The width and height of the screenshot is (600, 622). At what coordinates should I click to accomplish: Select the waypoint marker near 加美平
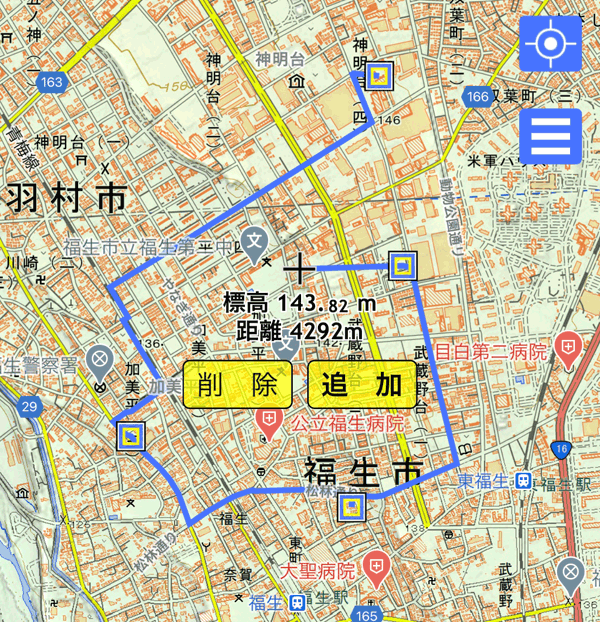(131, 436)
